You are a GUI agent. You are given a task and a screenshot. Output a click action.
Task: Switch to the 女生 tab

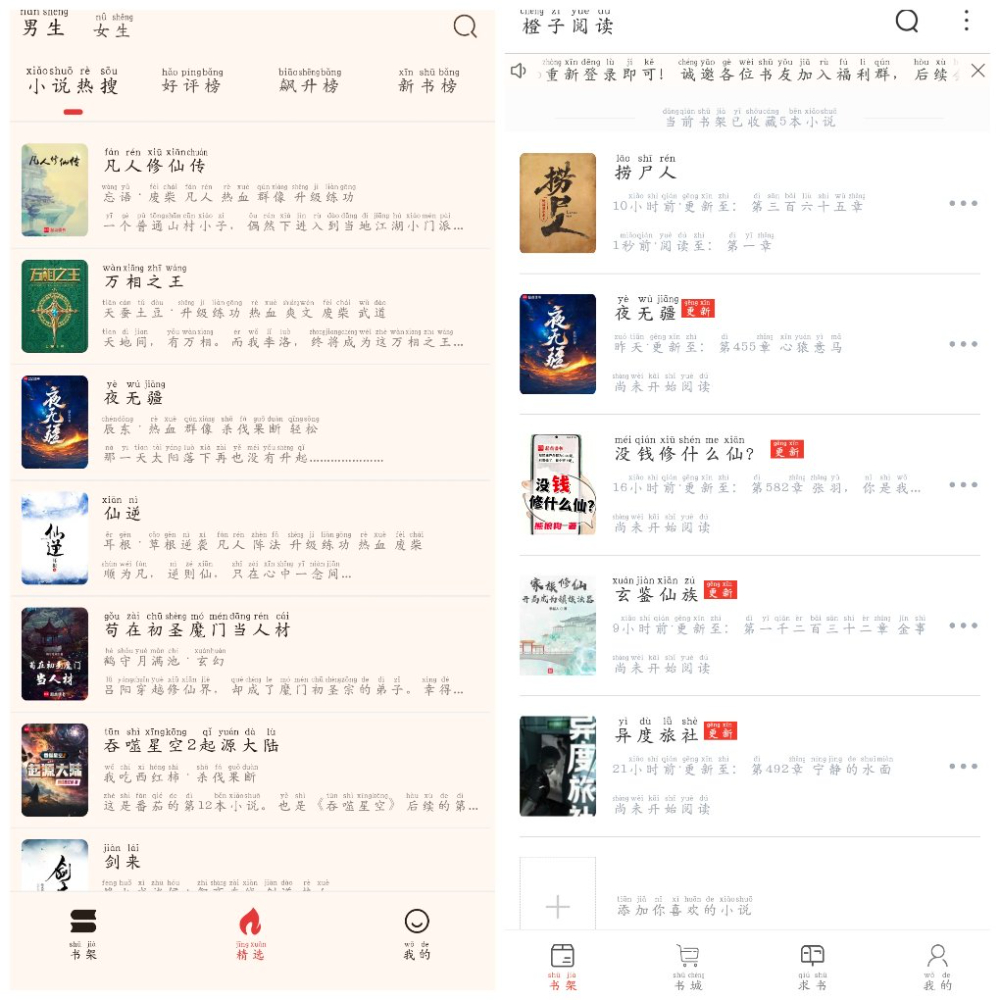click(112, 28)
